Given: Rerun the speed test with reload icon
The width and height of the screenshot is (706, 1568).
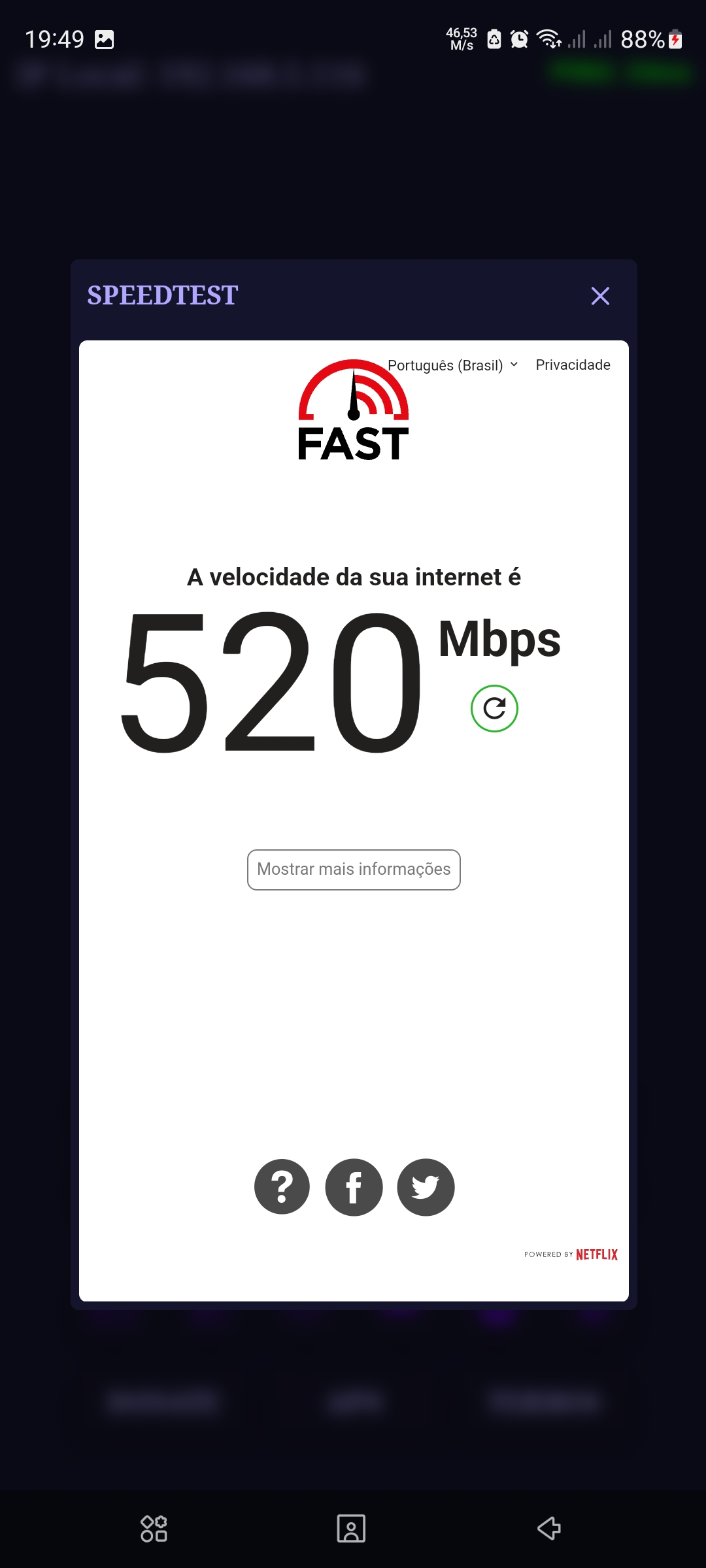Looking at the screenshot, I should coord(494,708).
